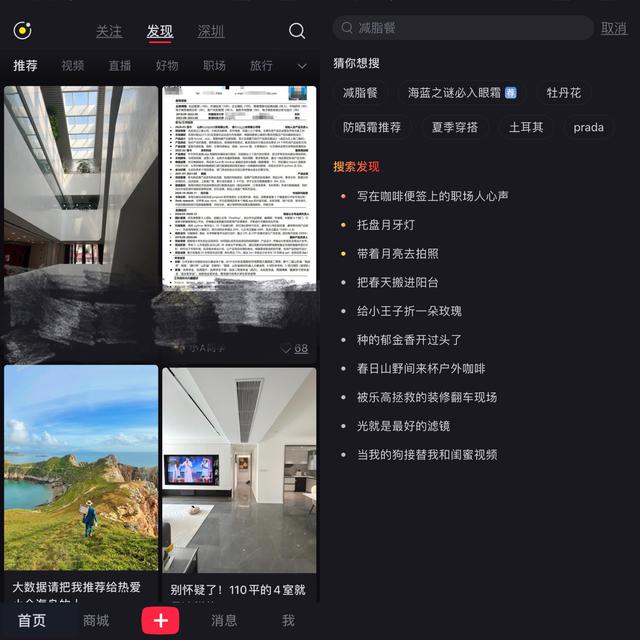The image size is (640, 640).
Task: Select the 直播 category
Action: [x=120, y=66]
